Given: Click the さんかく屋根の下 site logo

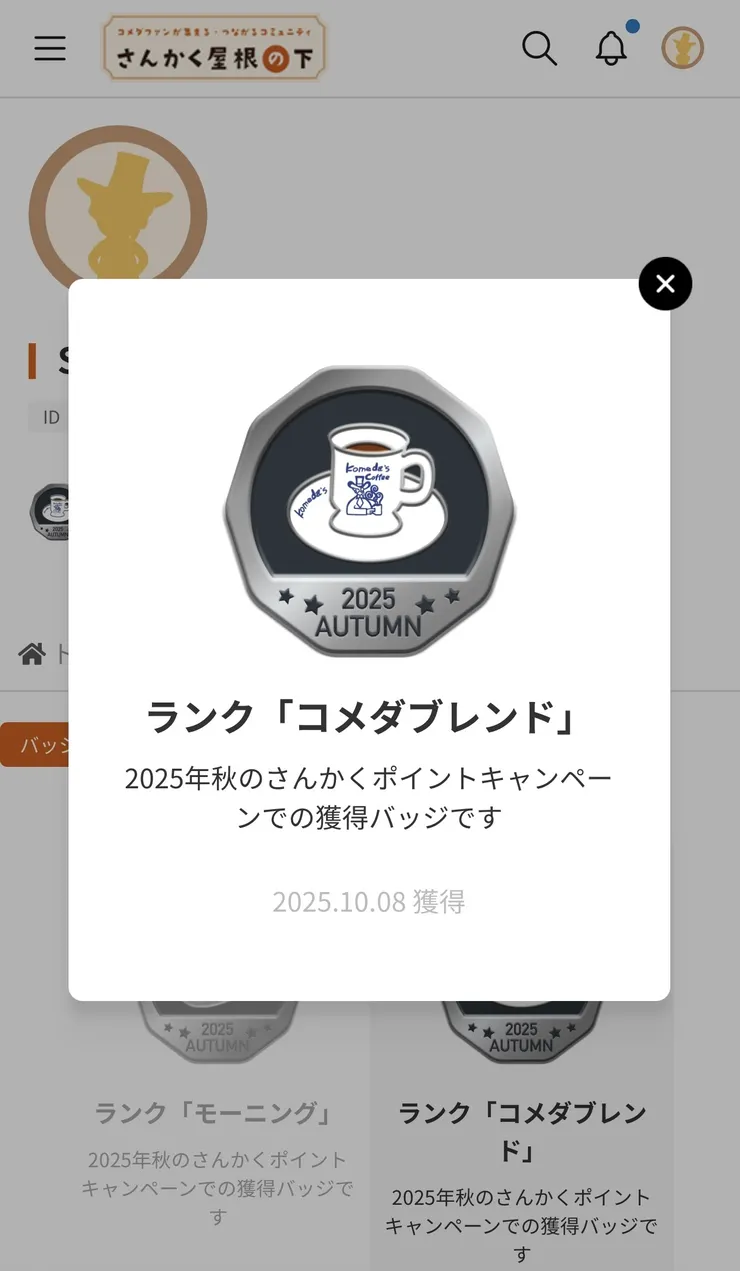Looking at the screenshot, I should [215, 48].
